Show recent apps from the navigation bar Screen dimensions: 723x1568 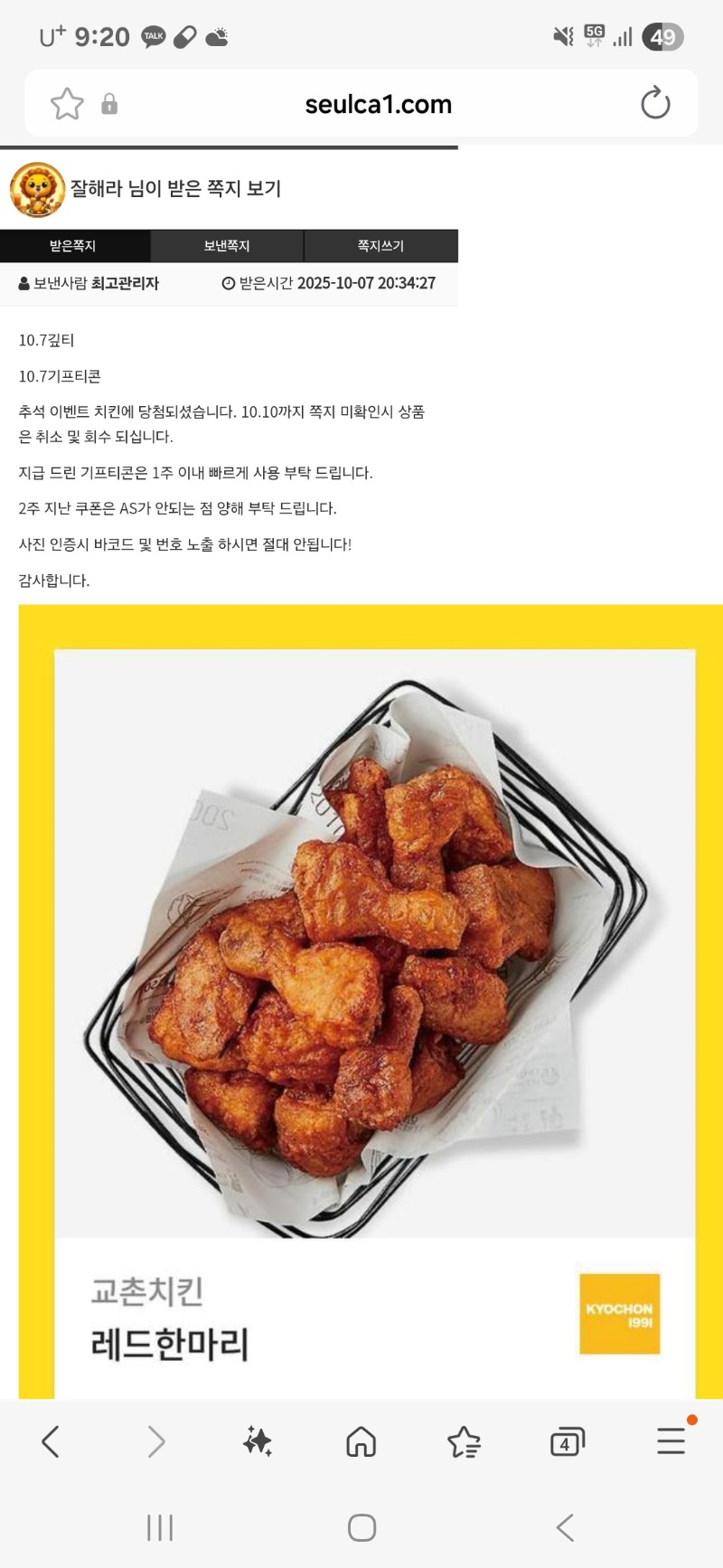[160, 1528]
